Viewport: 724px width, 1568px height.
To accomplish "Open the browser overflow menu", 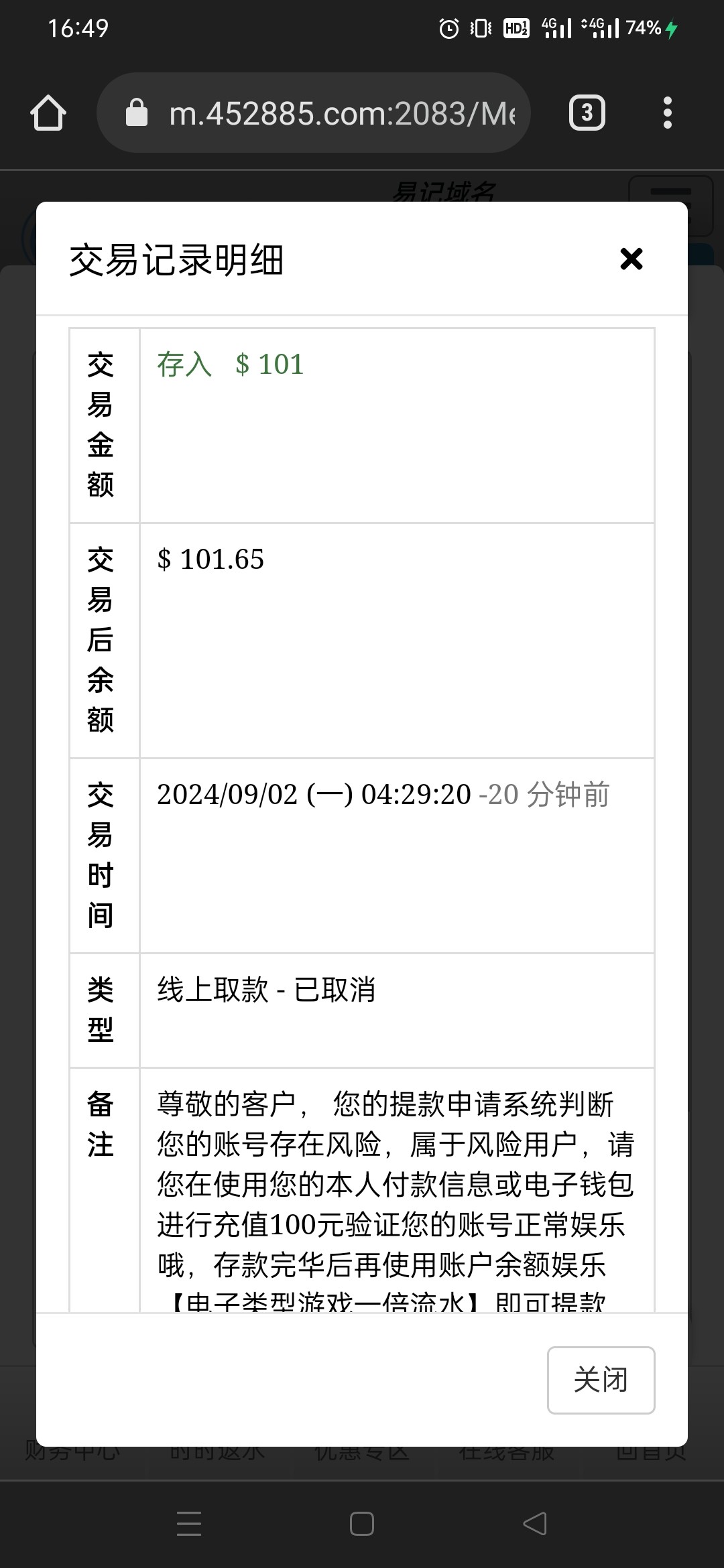I will (667, 113).
